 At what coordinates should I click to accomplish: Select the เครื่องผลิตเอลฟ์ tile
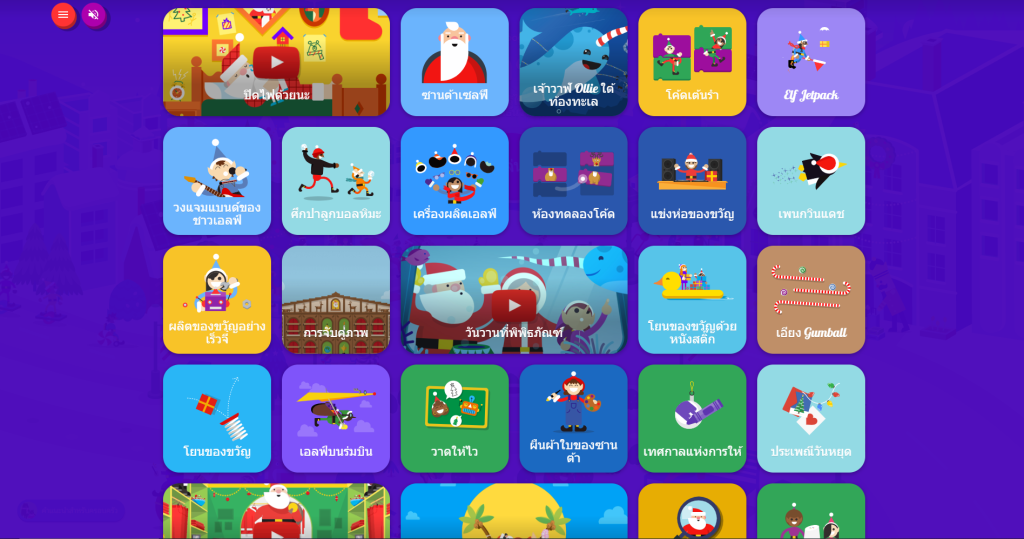tap(454, 180)
